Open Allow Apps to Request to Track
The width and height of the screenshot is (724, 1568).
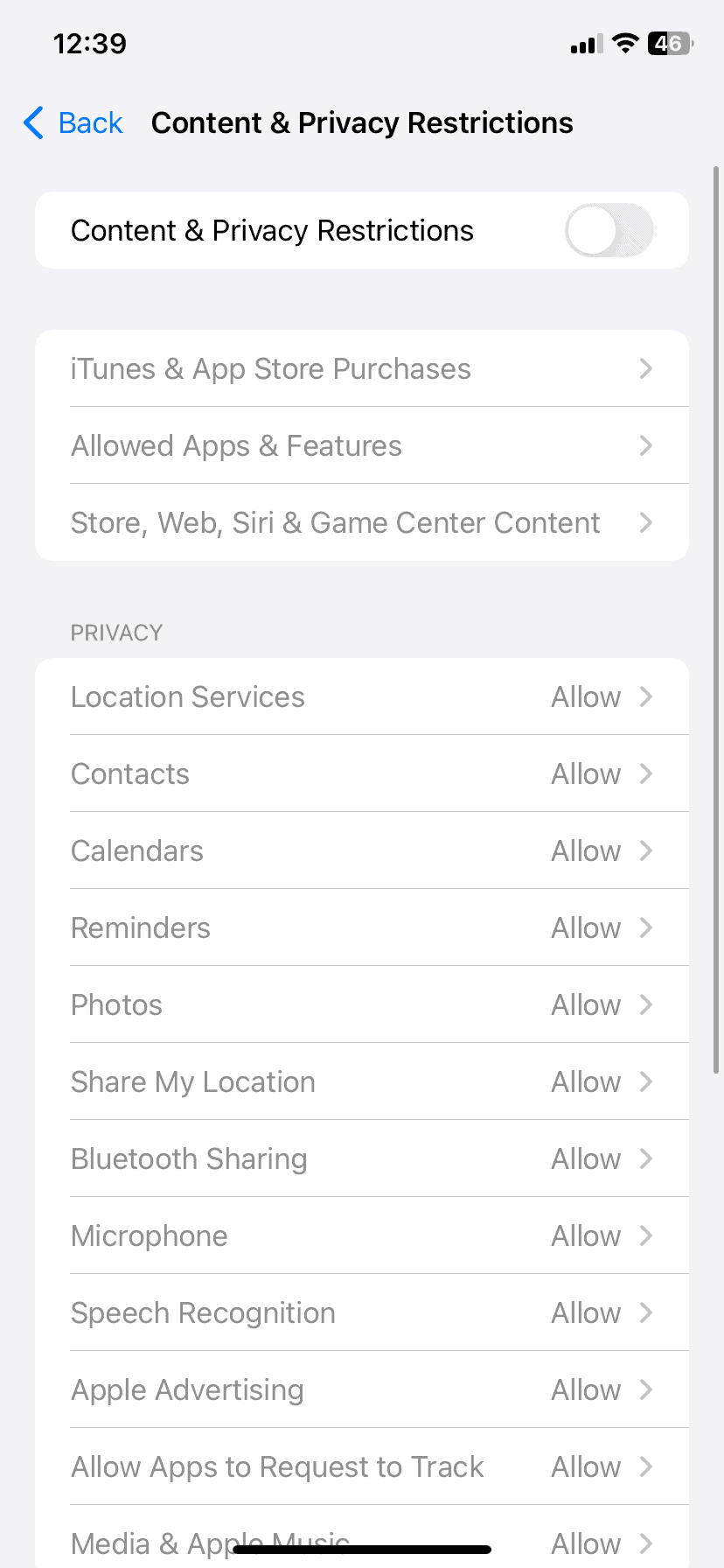(361, 1467)
